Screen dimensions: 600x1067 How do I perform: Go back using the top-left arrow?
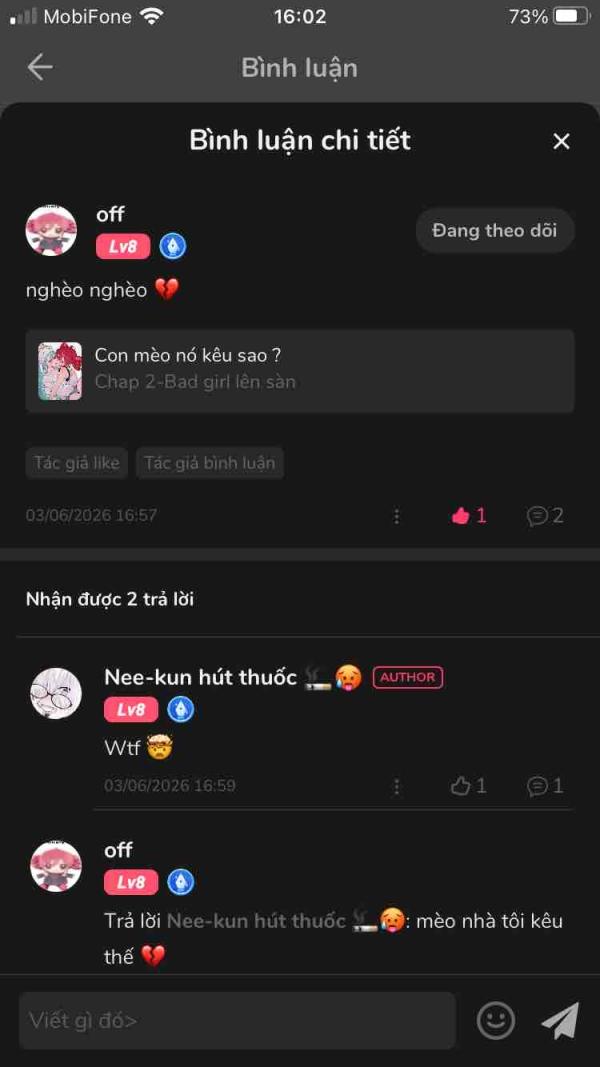click(x=39, y=67)
